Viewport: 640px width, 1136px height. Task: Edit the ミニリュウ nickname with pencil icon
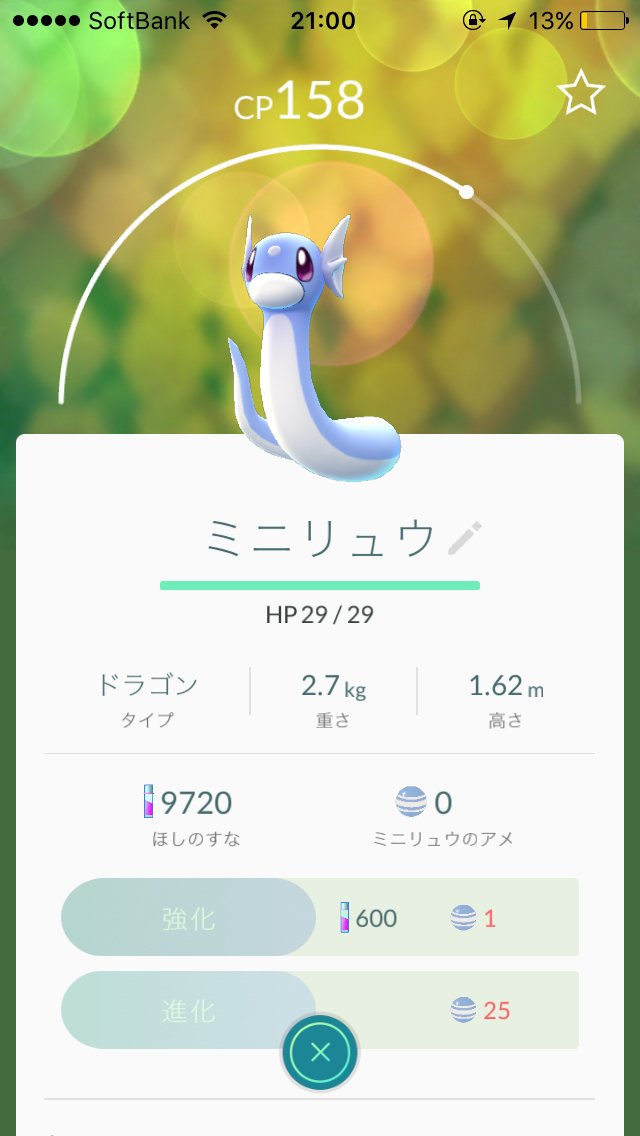(x=465, y=539)
